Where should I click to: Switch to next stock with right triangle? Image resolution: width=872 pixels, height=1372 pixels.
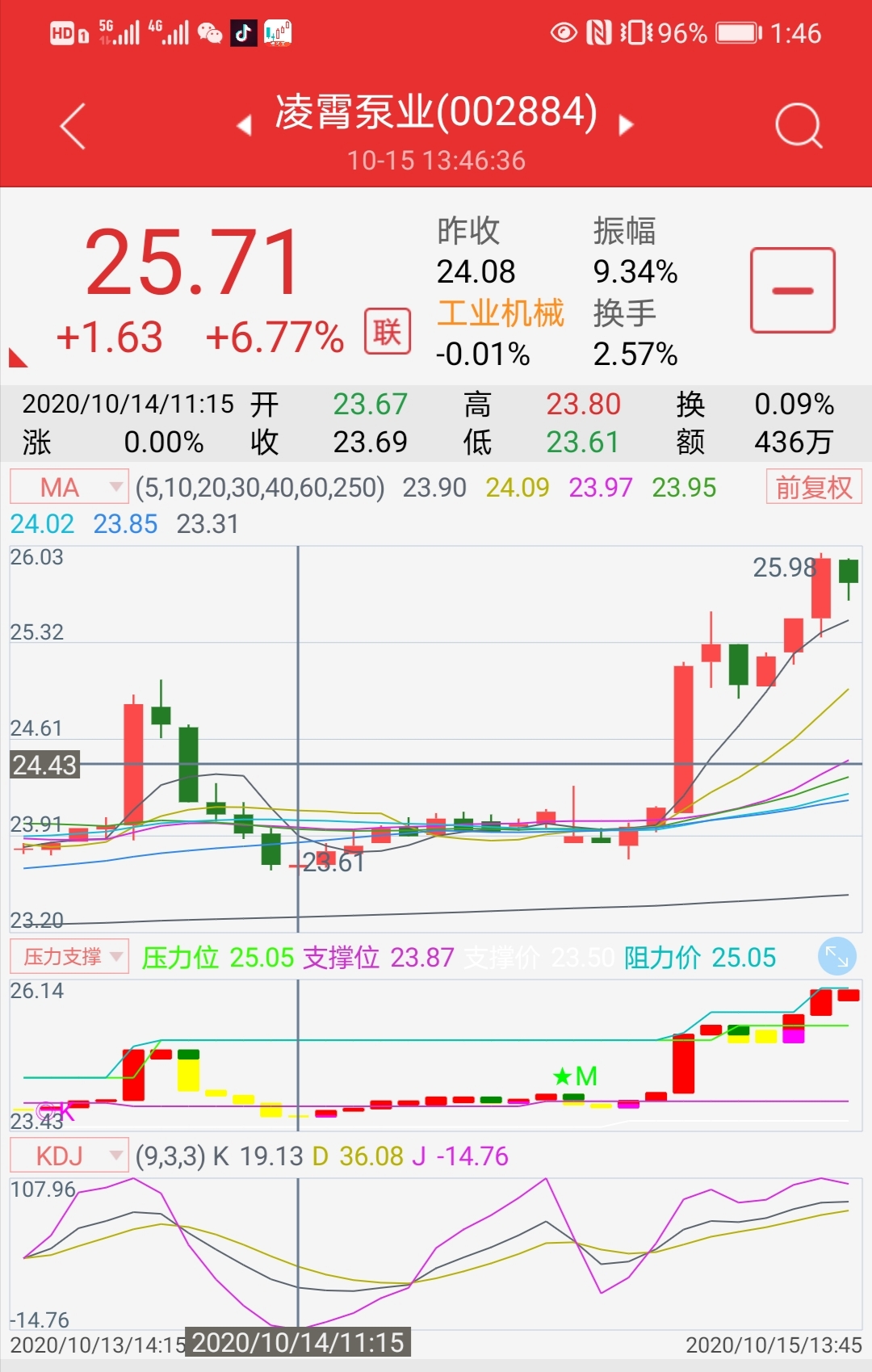click(626, 126)
